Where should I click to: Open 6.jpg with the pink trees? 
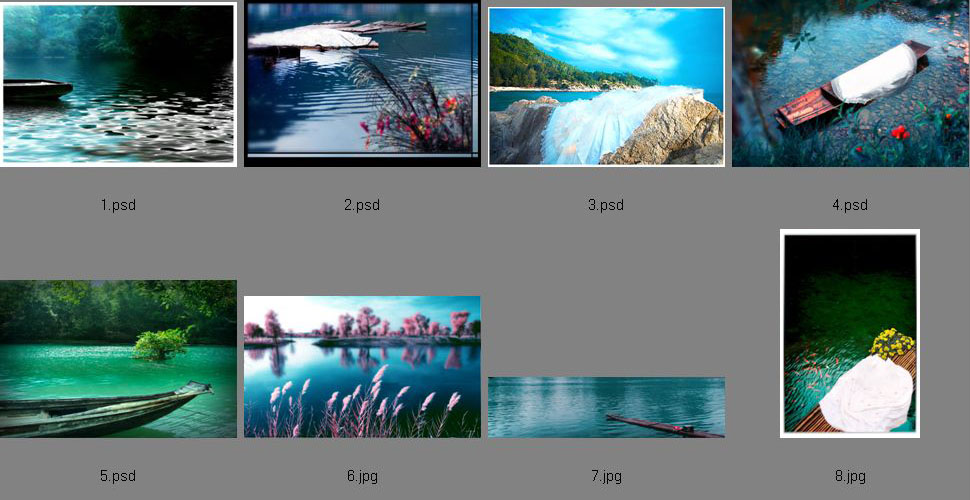(362, 367)
